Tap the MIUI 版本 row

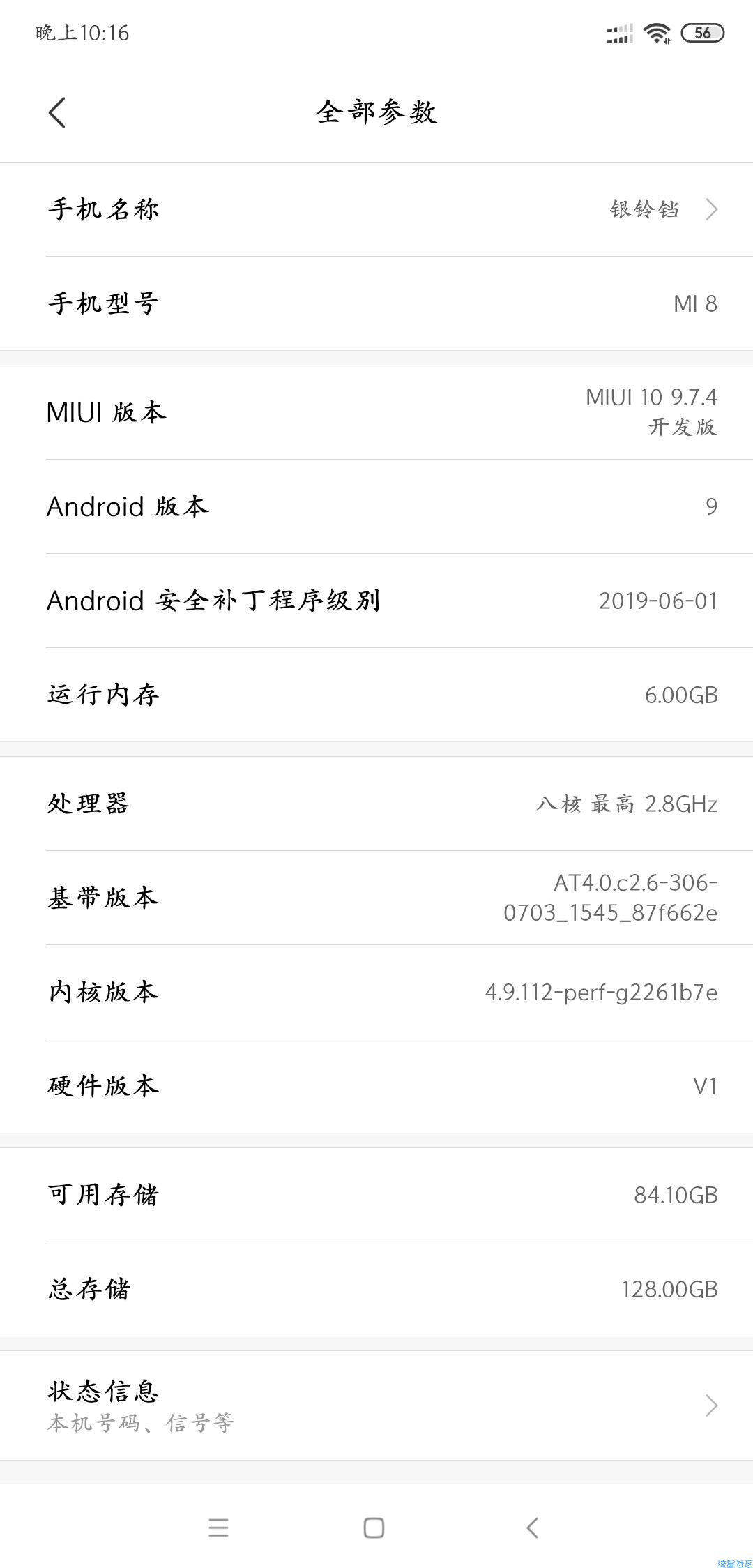pos(376,412)
